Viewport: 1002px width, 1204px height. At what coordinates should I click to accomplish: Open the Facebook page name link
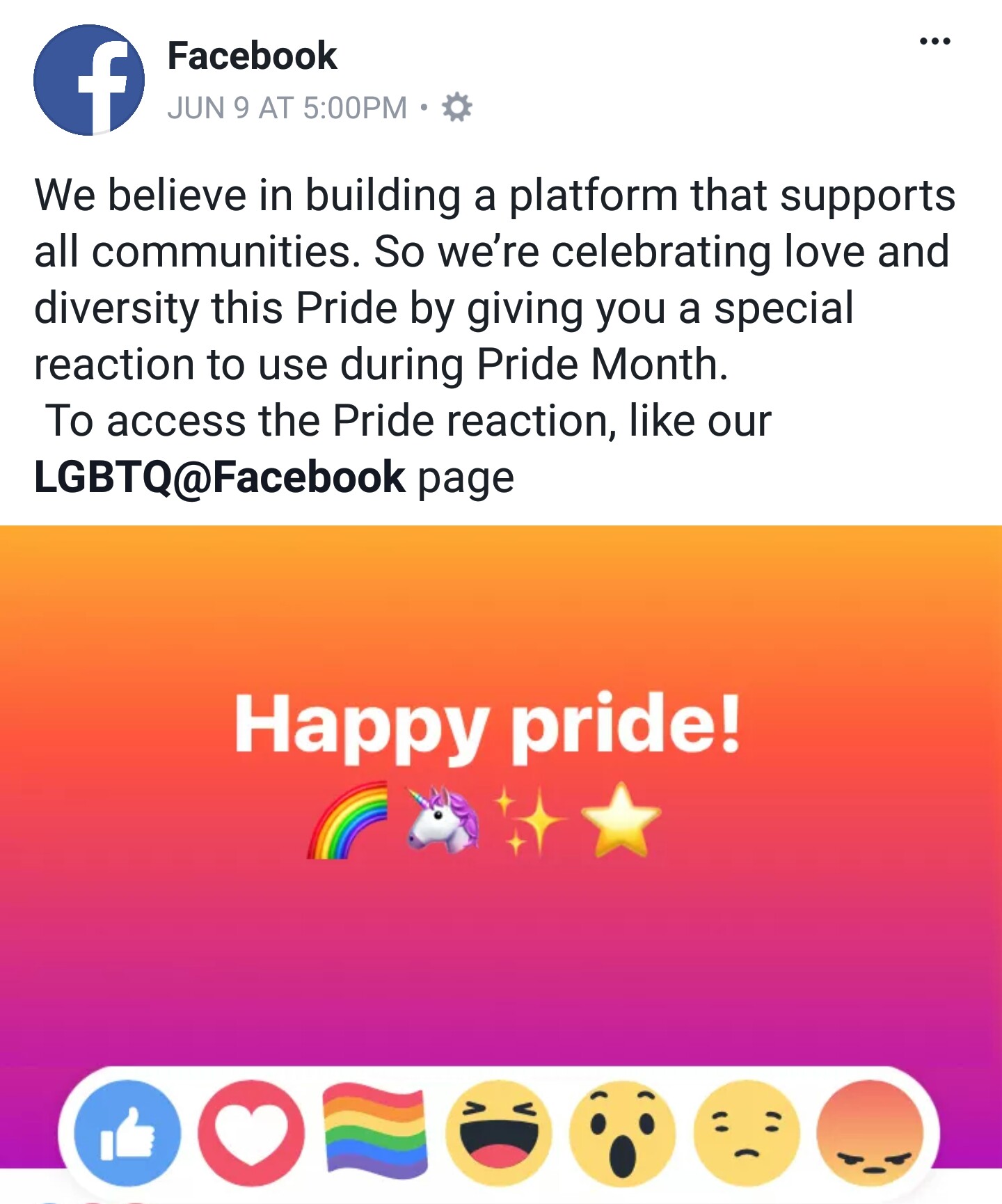(x=252, y=56)
